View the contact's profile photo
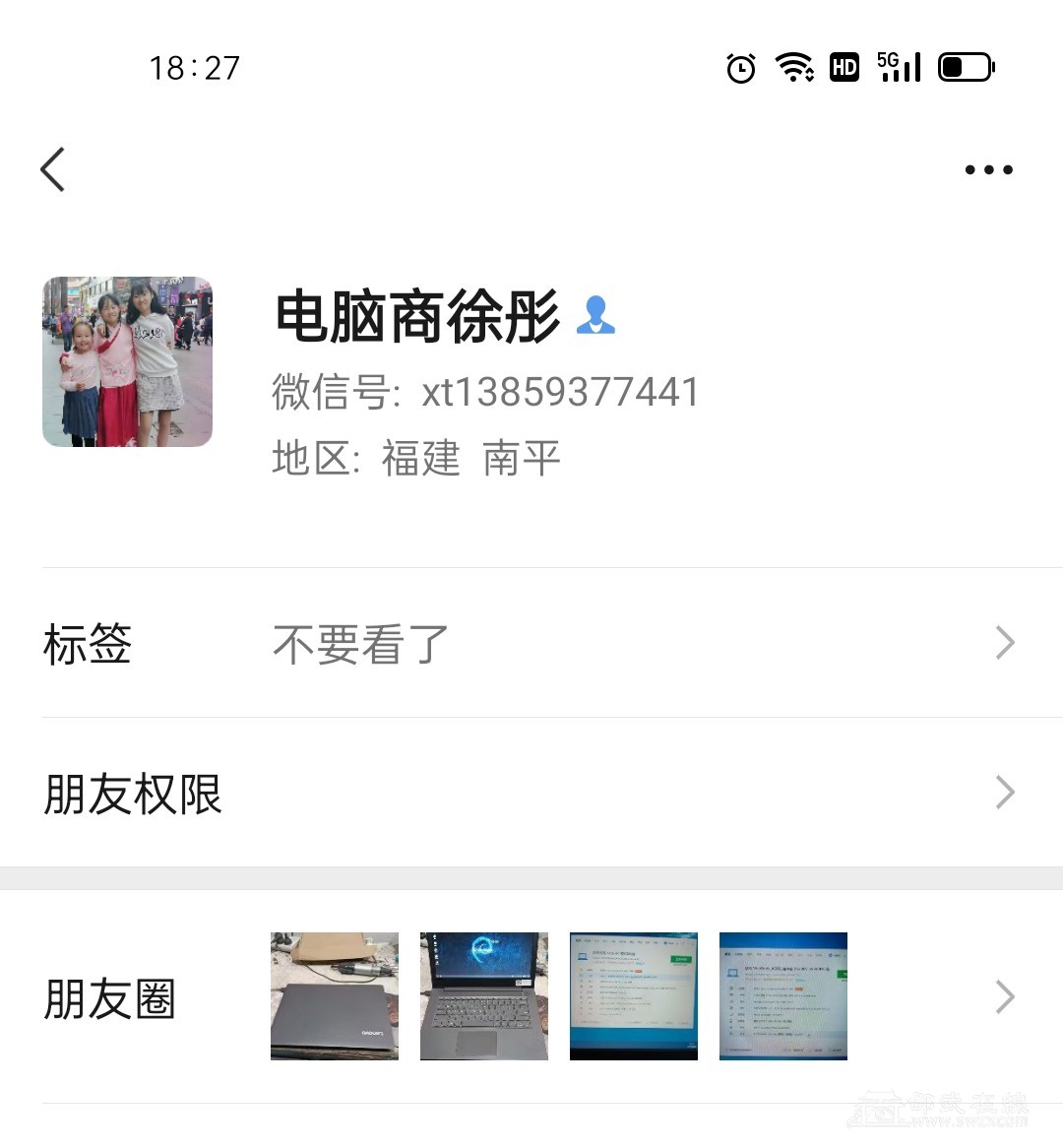Image resolution: width=1063 pixels, height=1148 pixels. click(x=127, y=361)
